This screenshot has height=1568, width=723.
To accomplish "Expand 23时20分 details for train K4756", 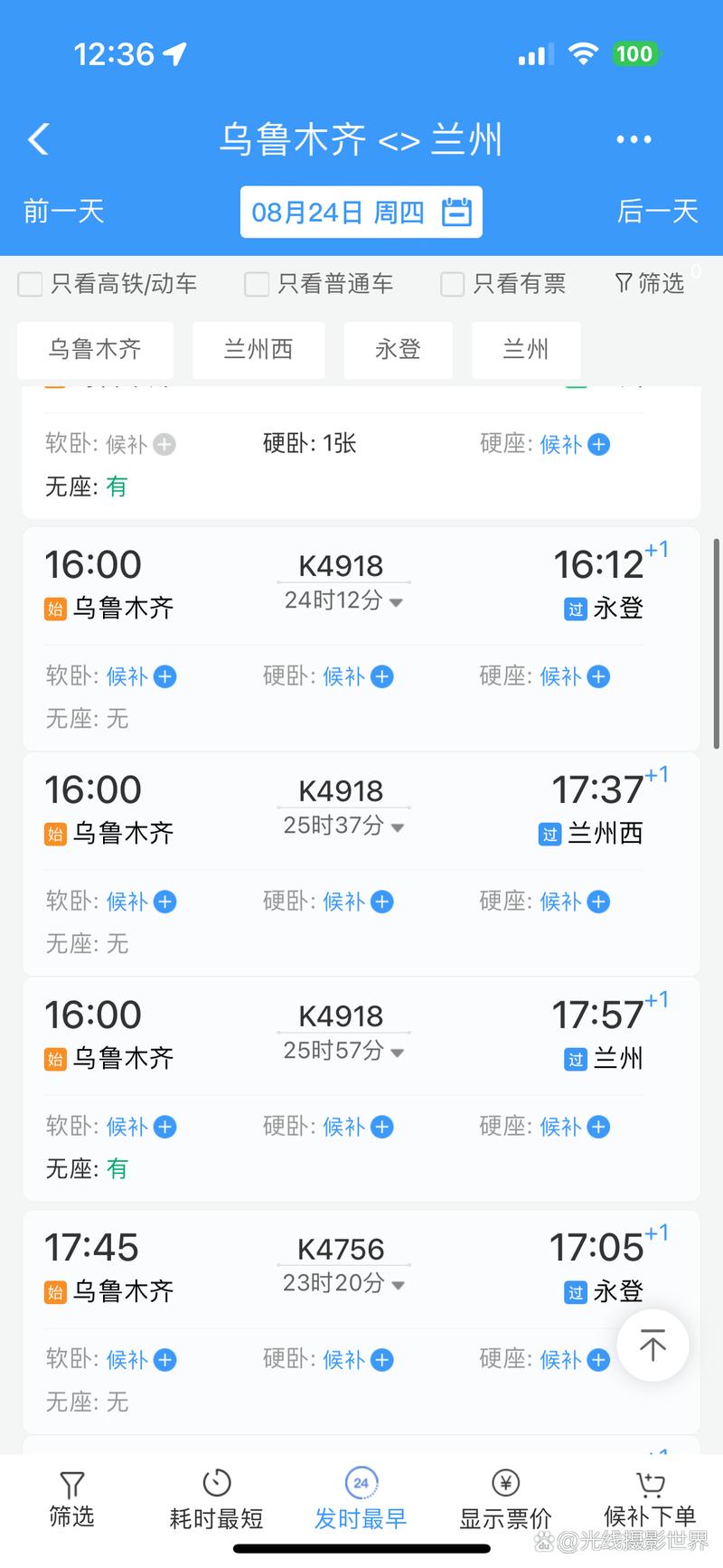I will coord(397,1285).
